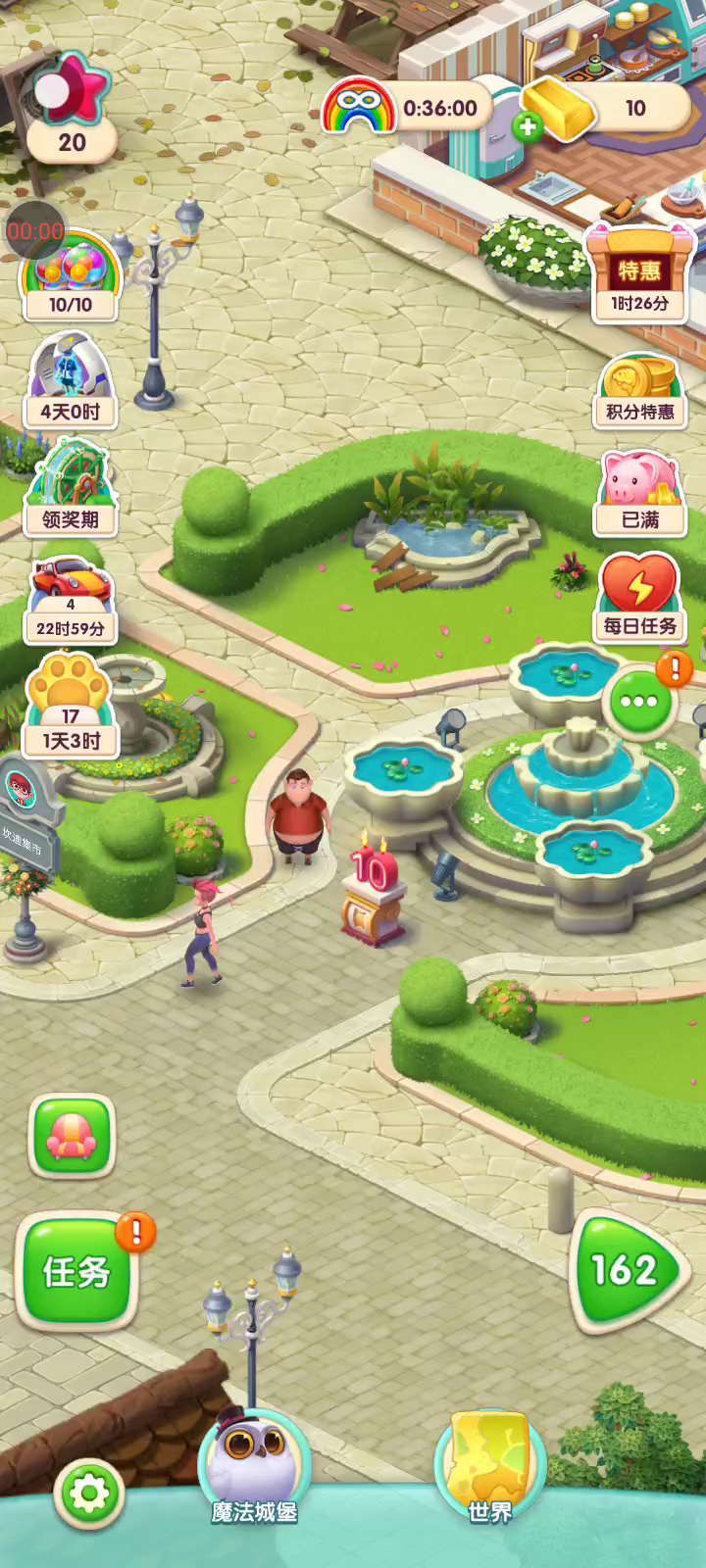Open the 特惠 offer with 1时26分 left
This screenshot has width=706, height=1568.
tap(639, 274)
